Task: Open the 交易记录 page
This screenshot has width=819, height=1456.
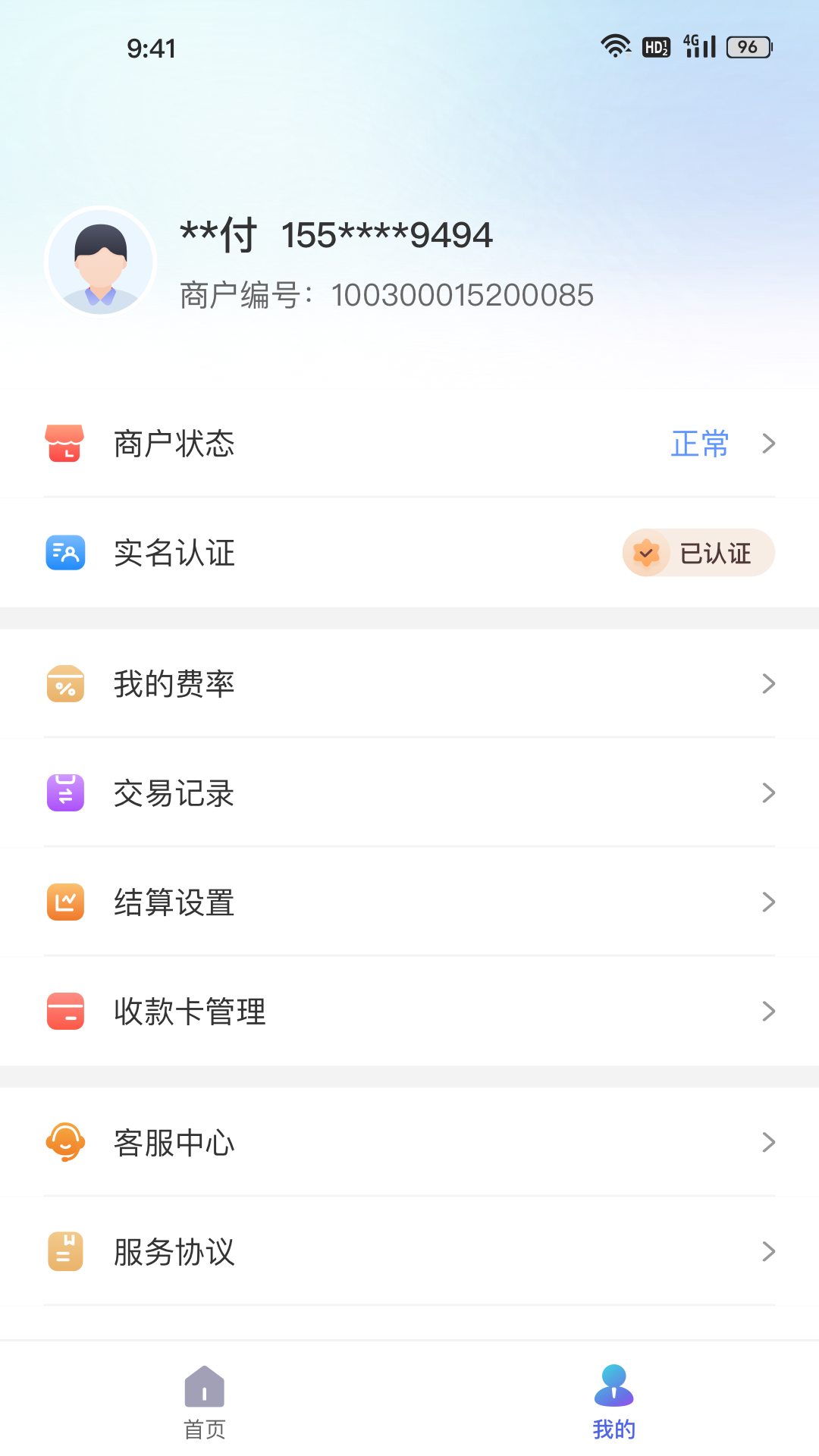Action: click(x=409, y=793)
